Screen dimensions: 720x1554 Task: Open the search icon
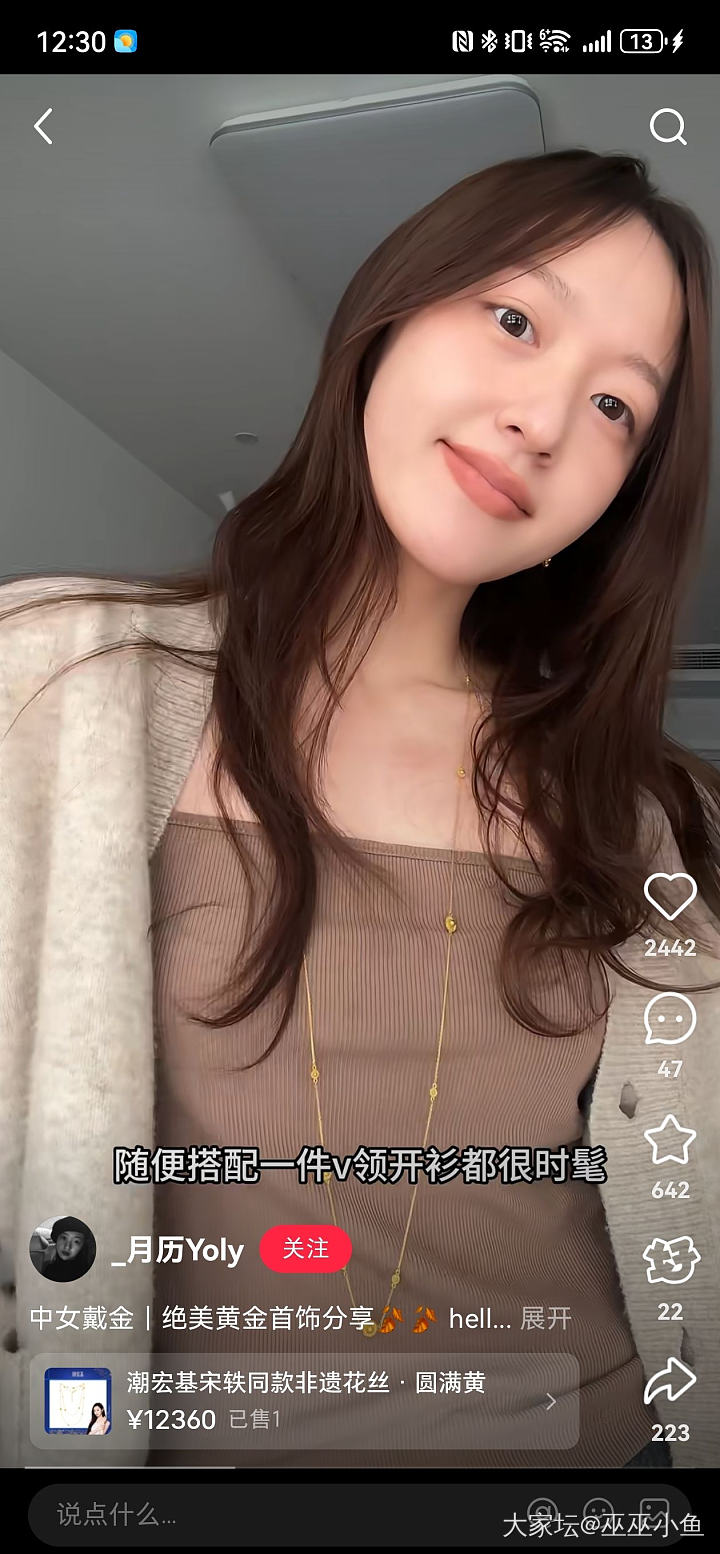coord(667,127)
